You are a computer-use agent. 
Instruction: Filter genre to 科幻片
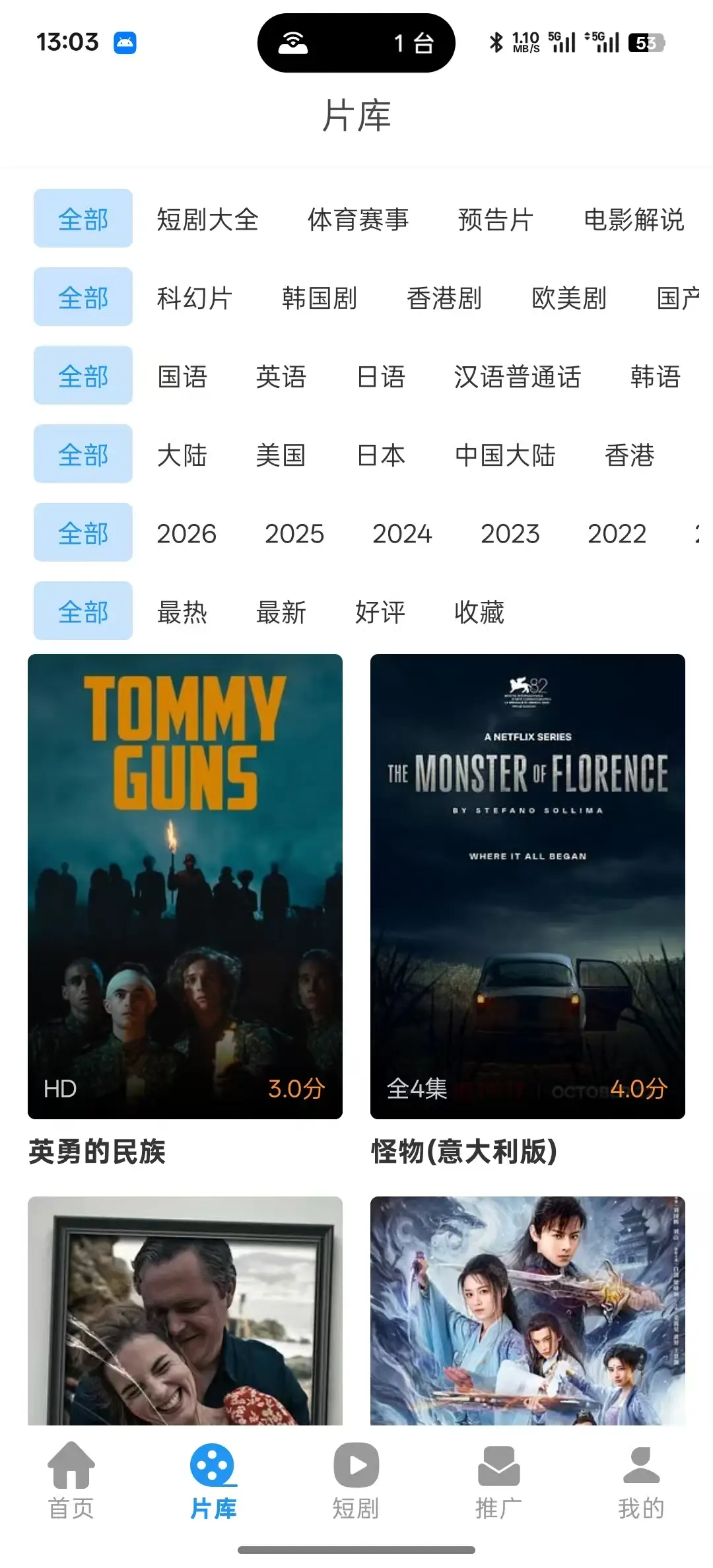click(194, 298)
